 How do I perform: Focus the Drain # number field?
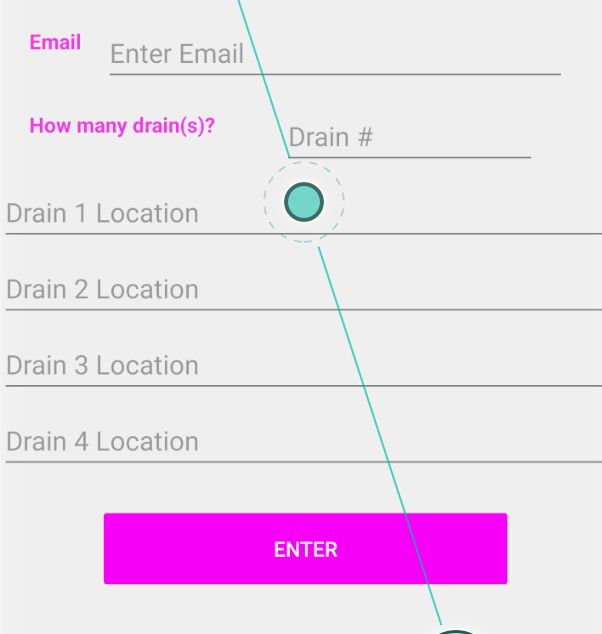(408, 137)
